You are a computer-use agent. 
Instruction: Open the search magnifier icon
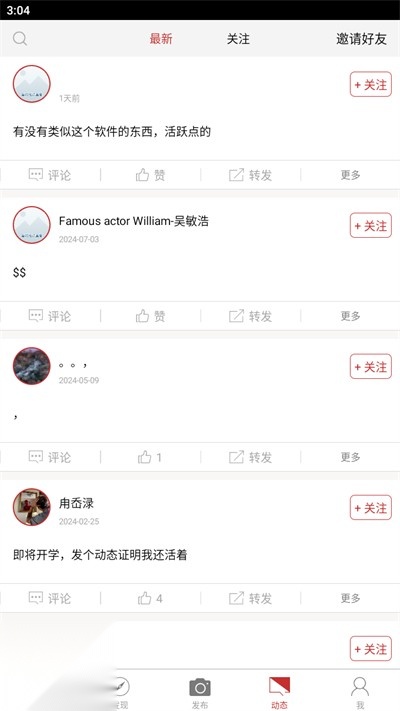pos(20,39)
